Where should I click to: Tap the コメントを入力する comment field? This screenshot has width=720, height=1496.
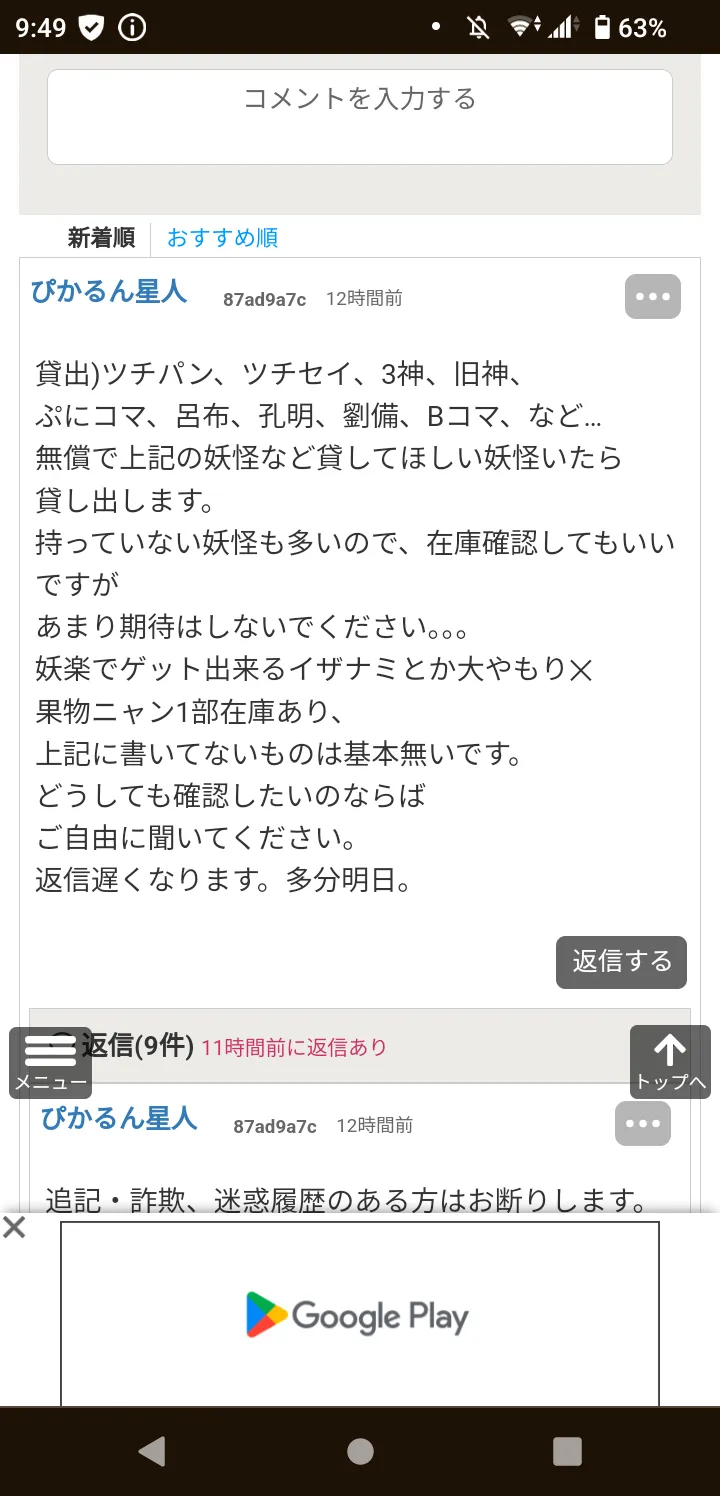(360, 116)
